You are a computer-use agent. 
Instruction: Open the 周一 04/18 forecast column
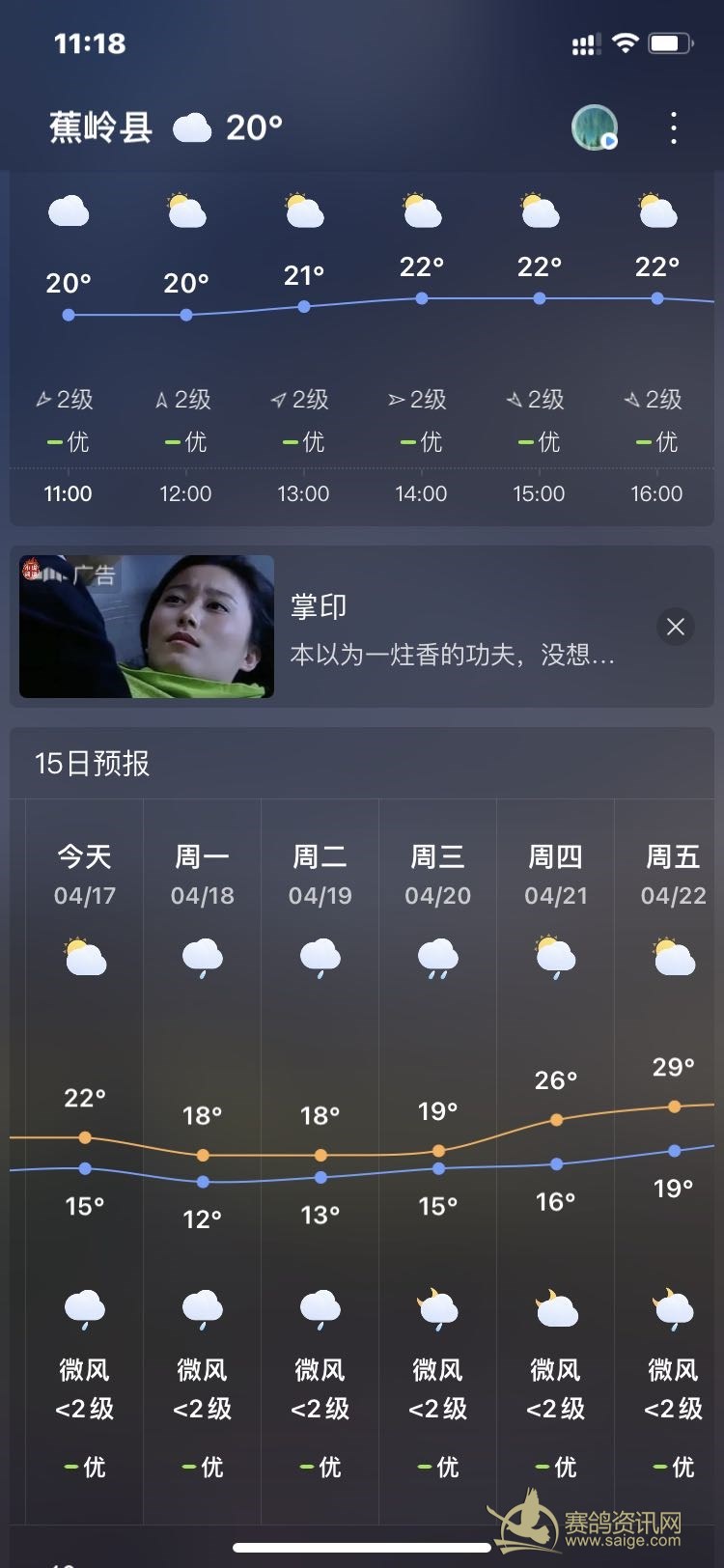(203, 1159)
